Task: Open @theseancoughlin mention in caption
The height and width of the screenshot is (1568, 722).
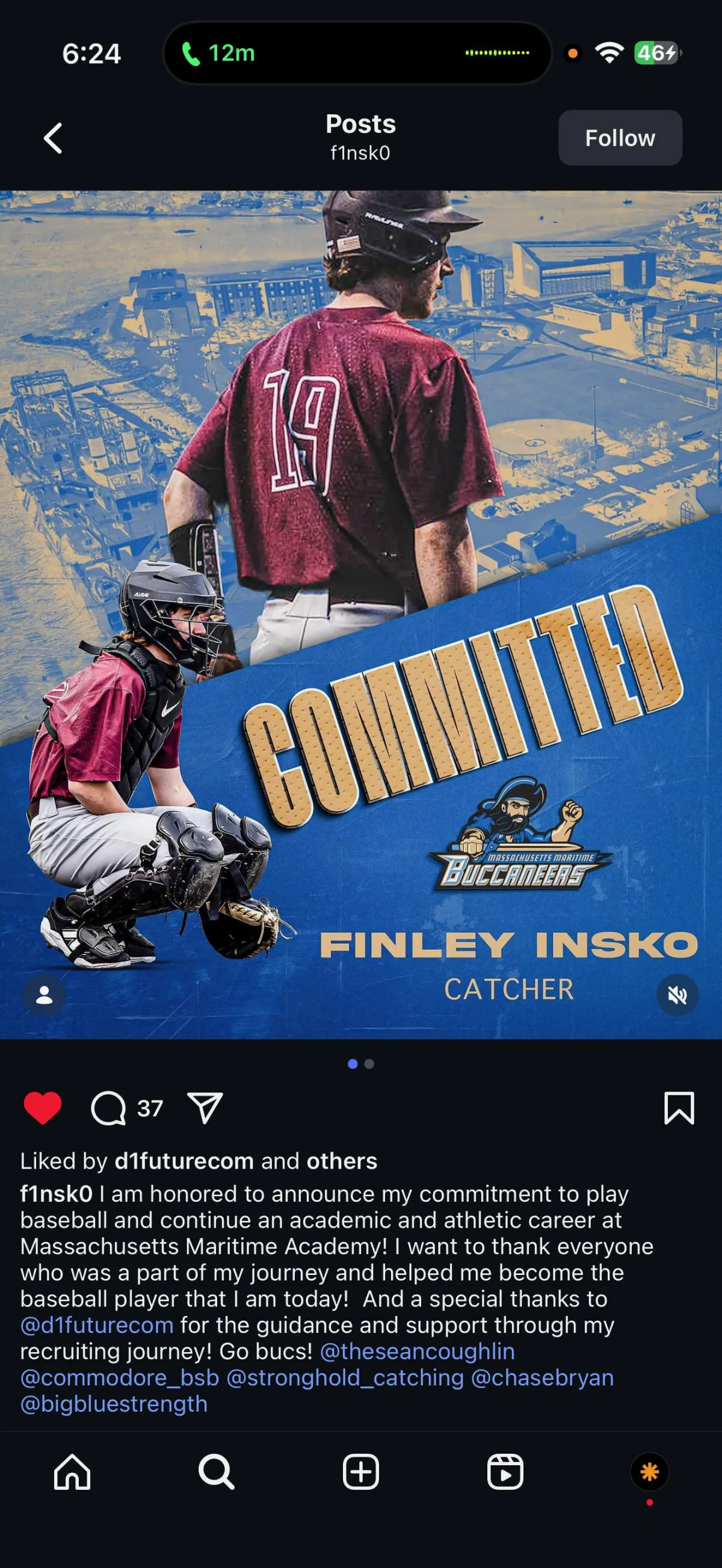Action: 417,1351
